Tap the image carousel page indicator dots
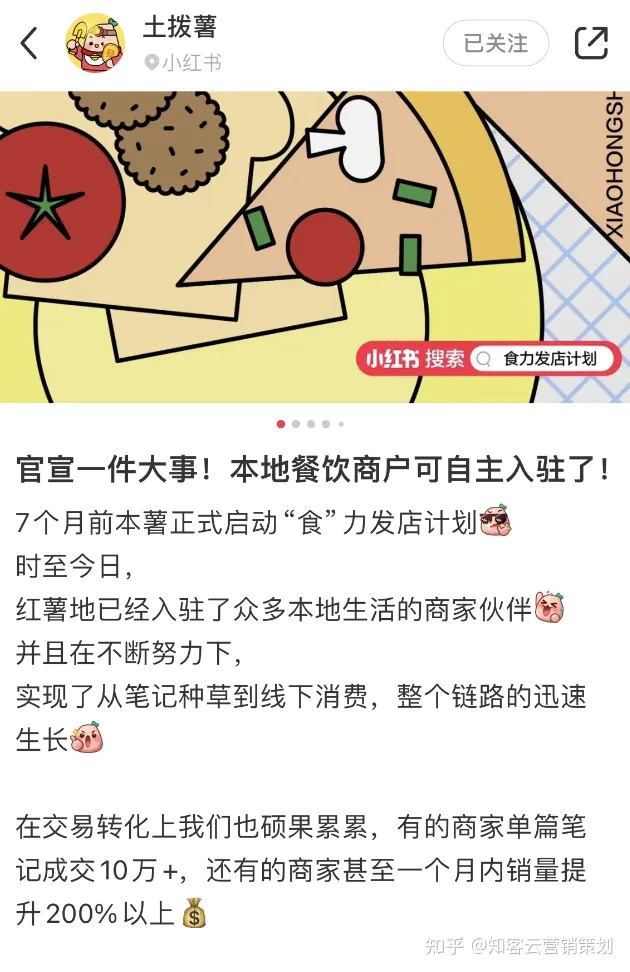This screenshot has width=630, height=972. coord(311,424)
